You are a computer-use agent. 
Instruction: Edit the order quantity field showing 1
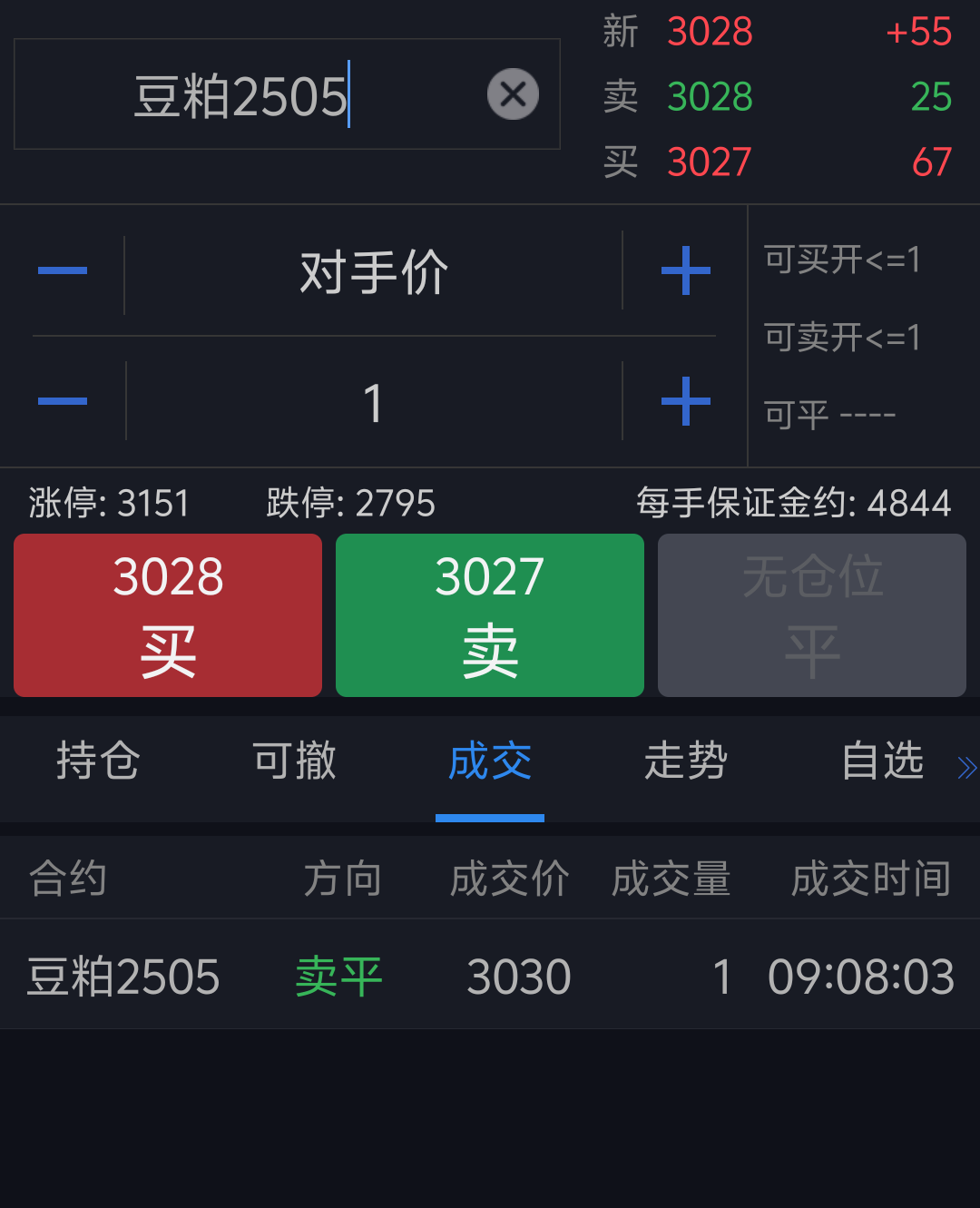pos(373,403)
